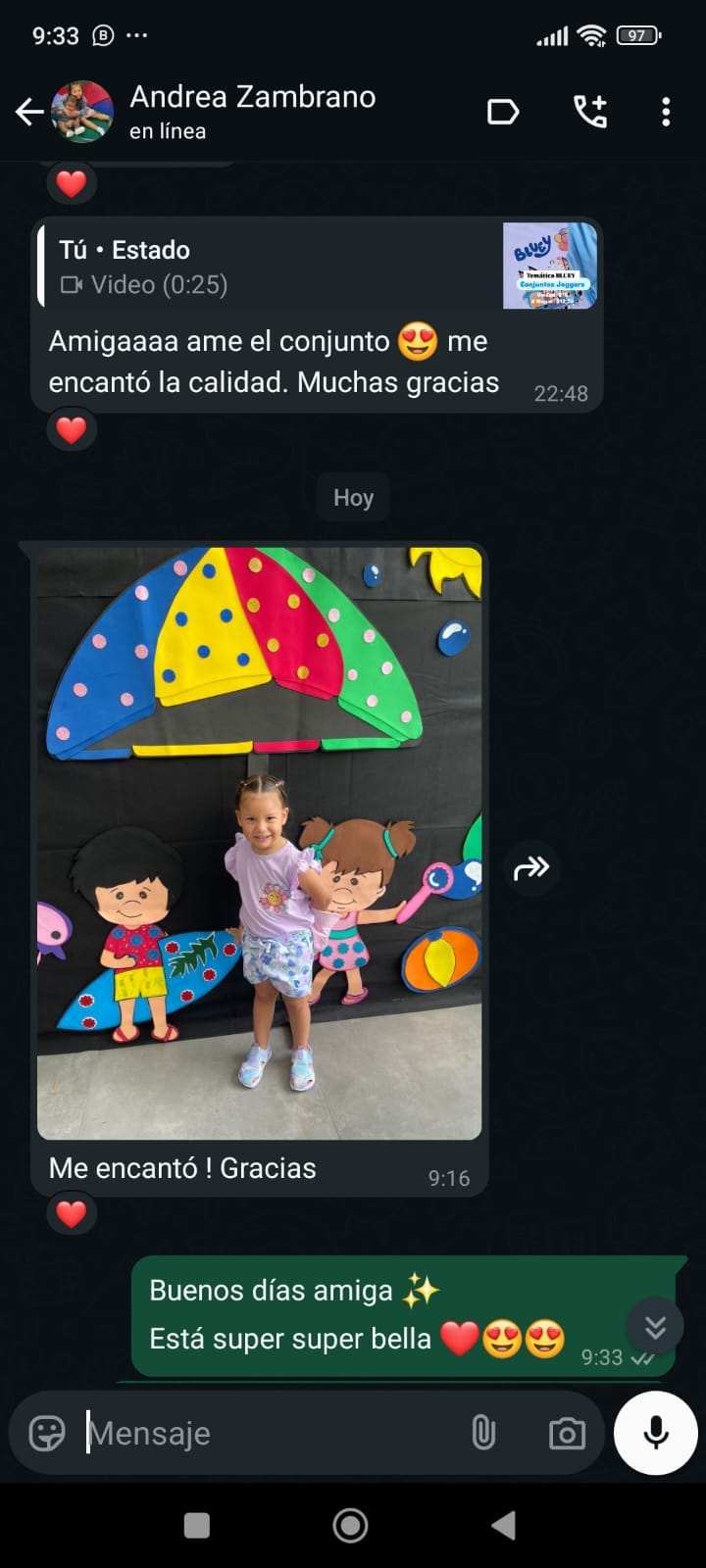View the heart reaction on the conjunto message
The height and width of the screenshot is (1568, 706).
point(72,429)
